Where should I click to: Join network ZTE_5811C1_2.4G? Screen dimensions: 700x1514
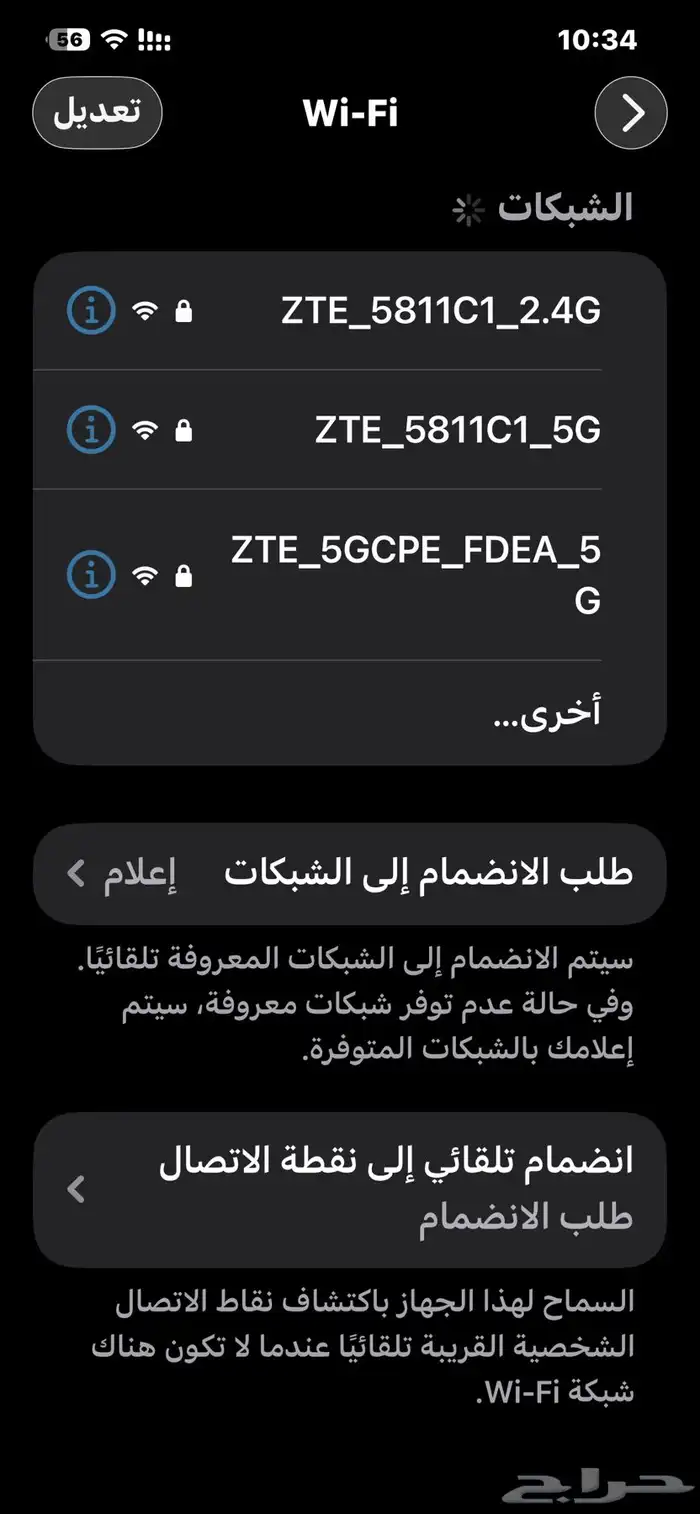tap(440, 312)
